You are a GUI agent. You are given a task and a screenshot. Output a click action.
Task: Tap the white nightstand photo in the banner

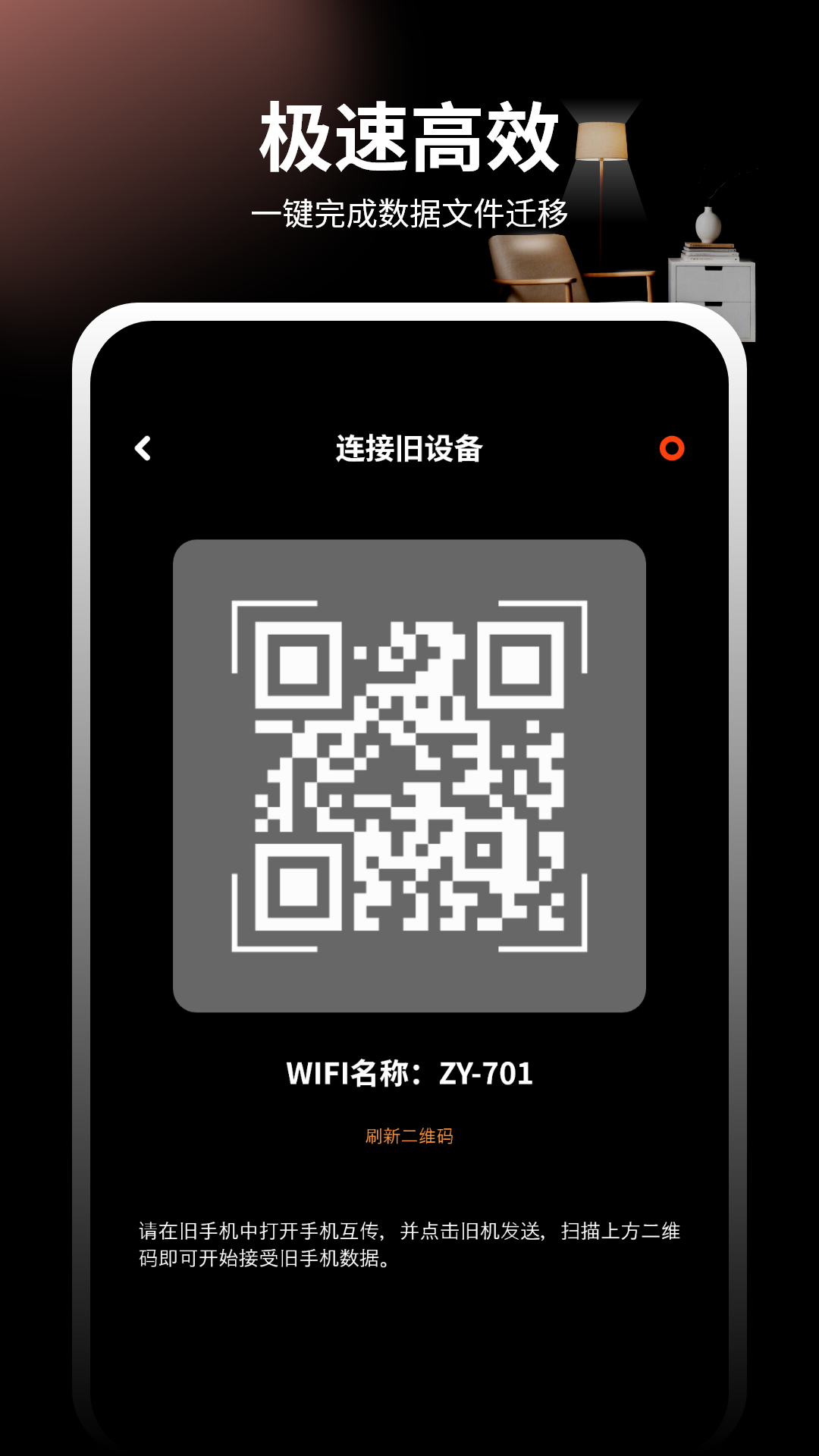(x=713, y=292)
